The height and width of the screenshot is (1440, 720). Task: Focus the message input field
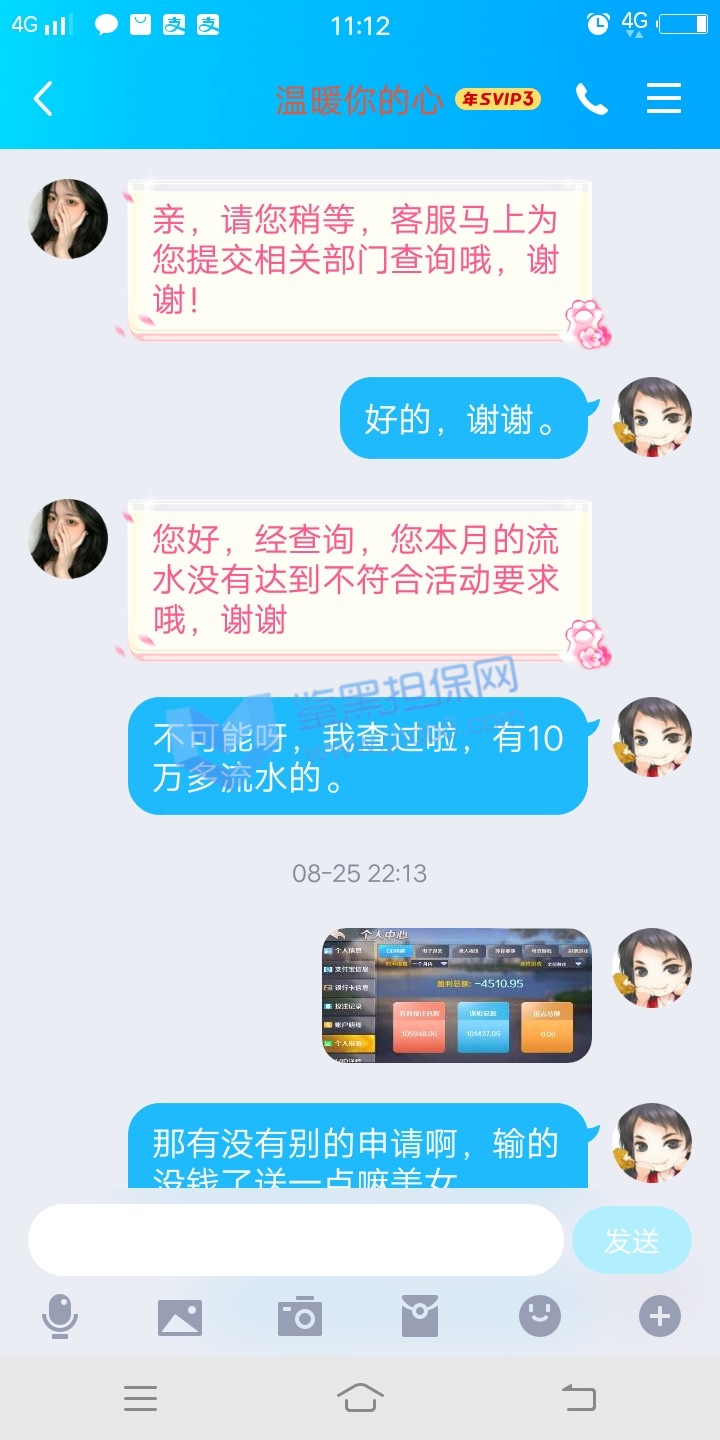pos(295,1240)
